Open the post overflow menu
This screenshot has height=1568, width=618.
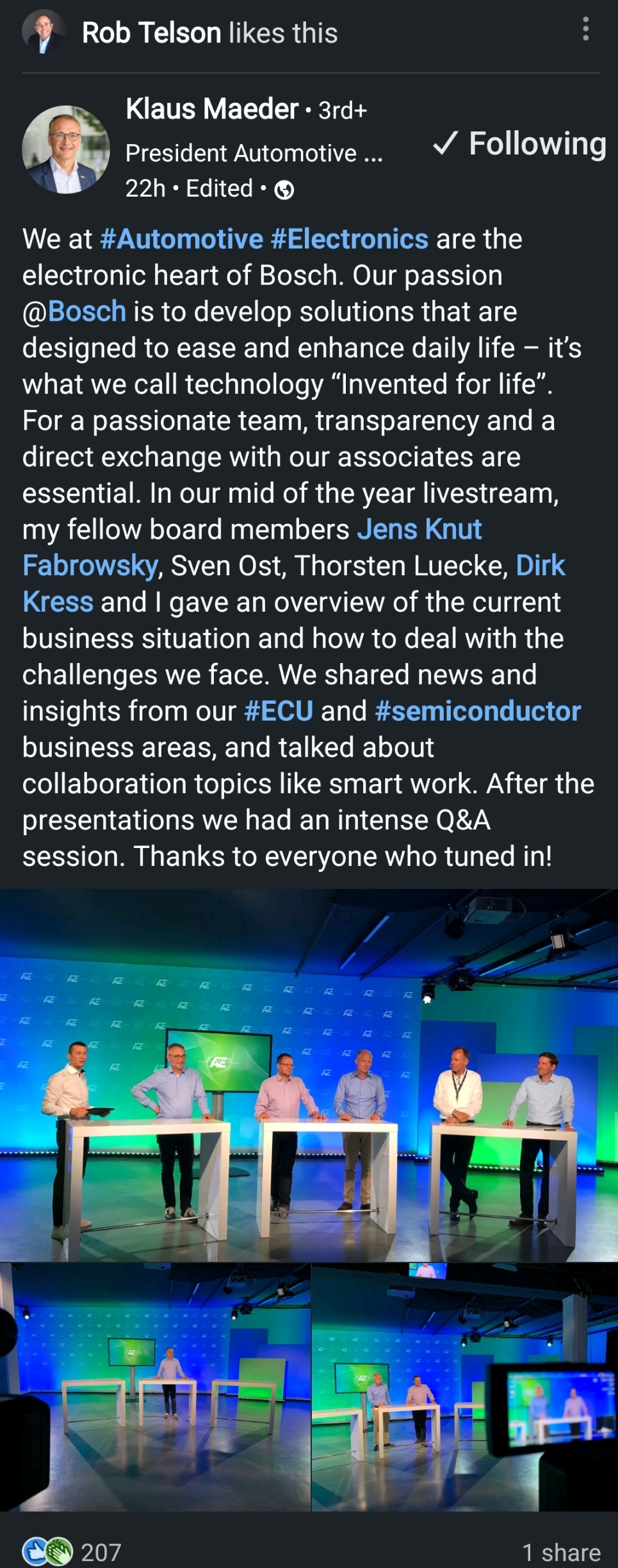pos(585,29)
